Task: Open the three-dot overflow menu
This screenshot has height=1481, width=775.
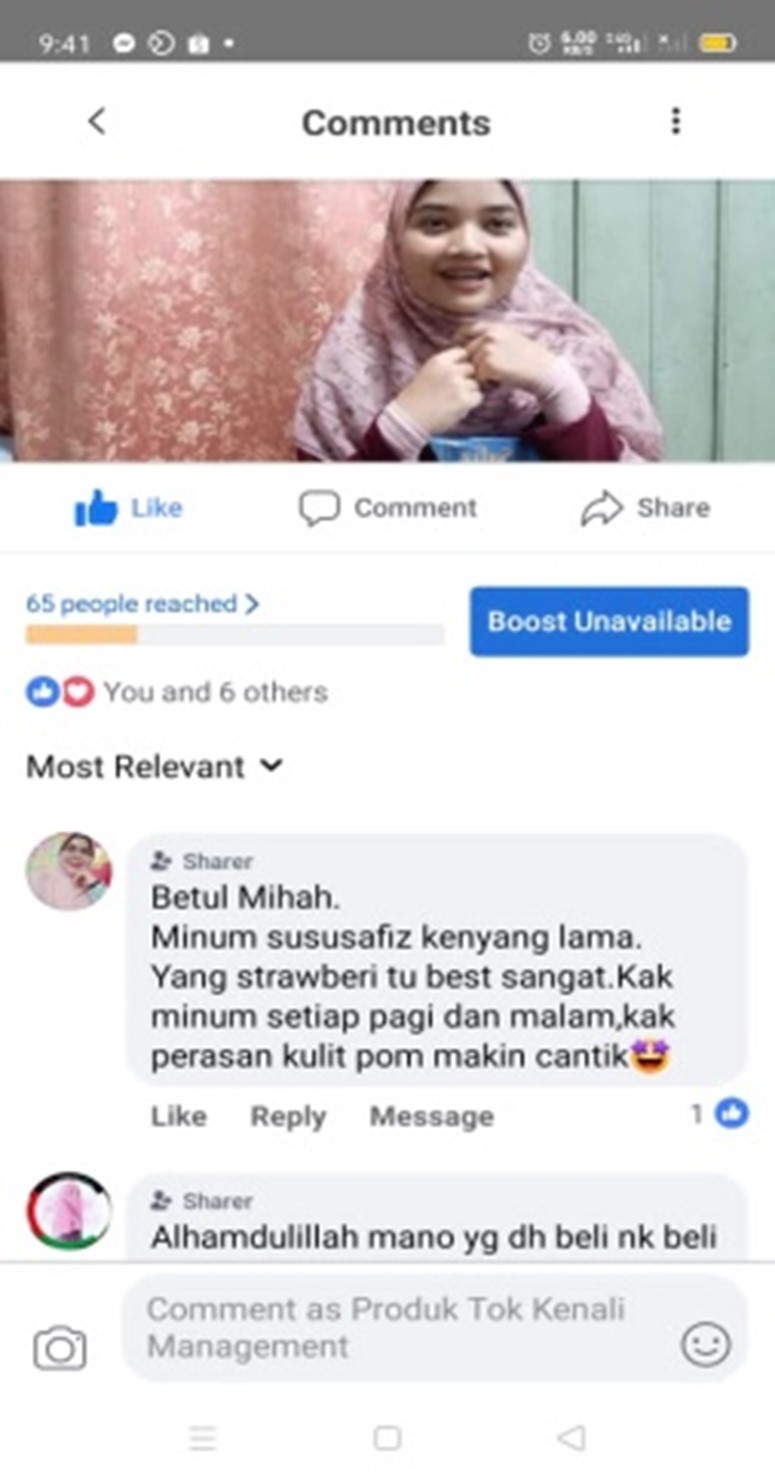Action: [676, 122]
